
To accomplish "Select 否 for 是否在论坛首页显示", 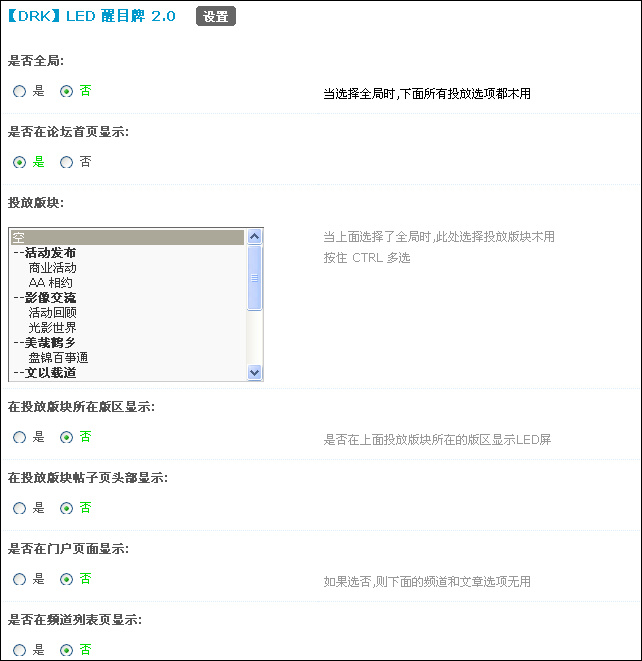I will coord(67,162).
